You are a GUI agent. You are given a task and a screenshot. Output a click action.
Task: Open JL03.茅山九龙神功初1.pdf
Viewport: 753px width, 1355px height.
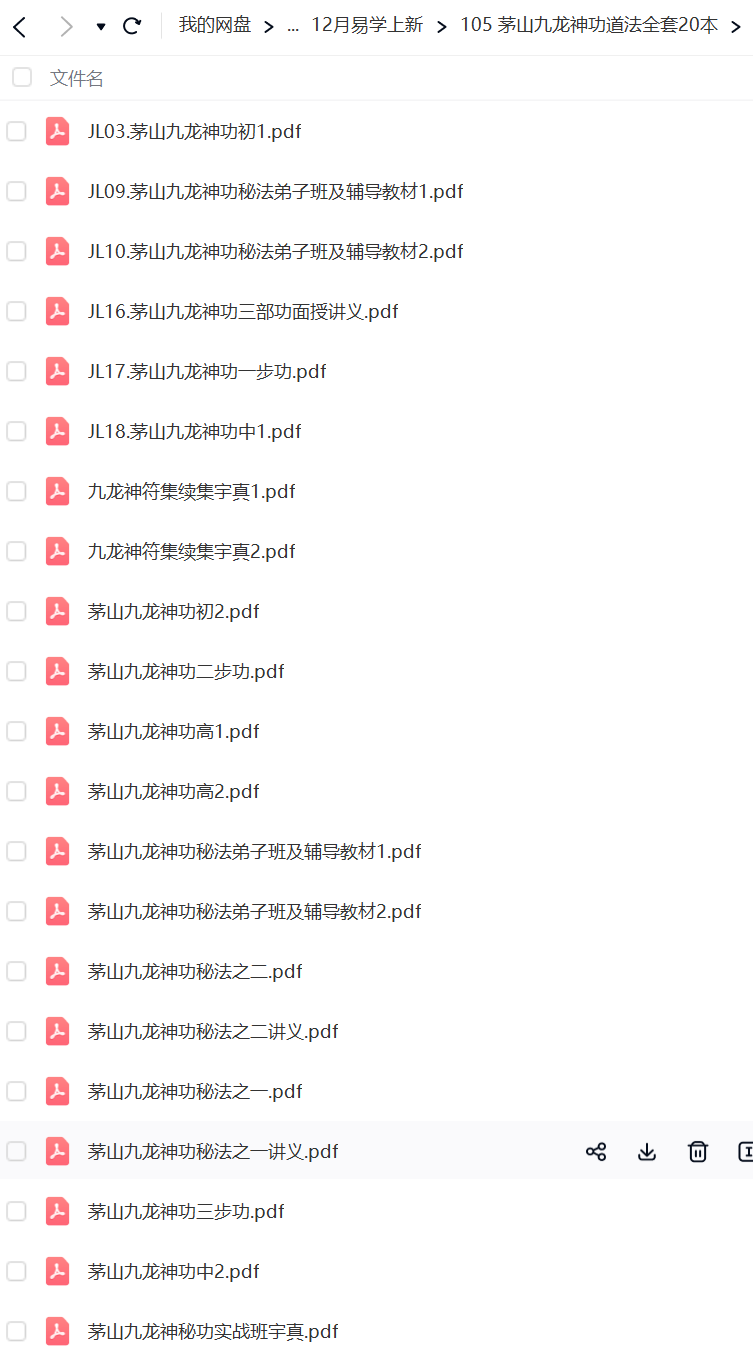coord(194,131)
